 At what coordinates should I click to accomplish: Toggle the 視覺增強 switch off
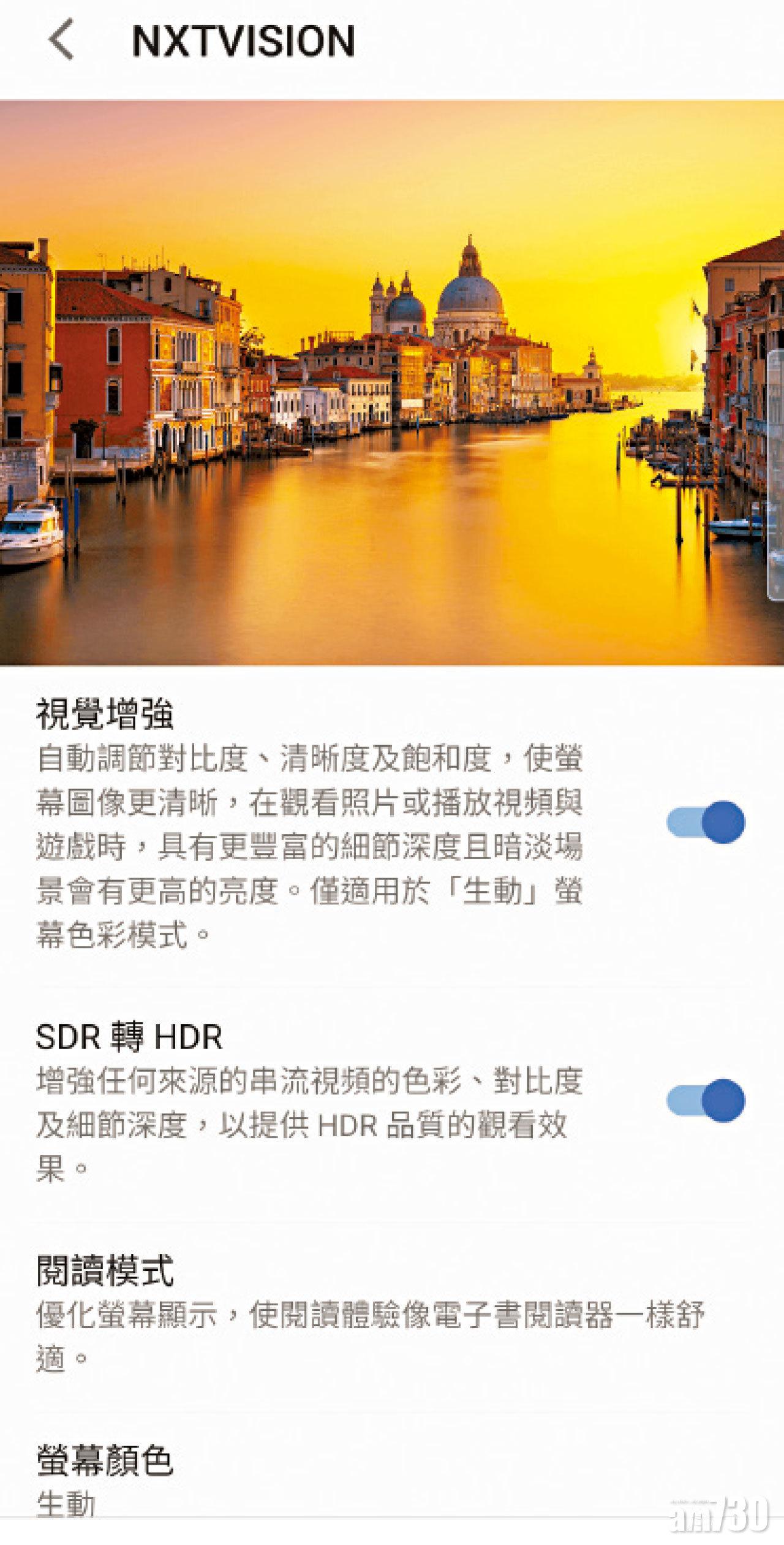pyautogui.click(x=706, y=822)
